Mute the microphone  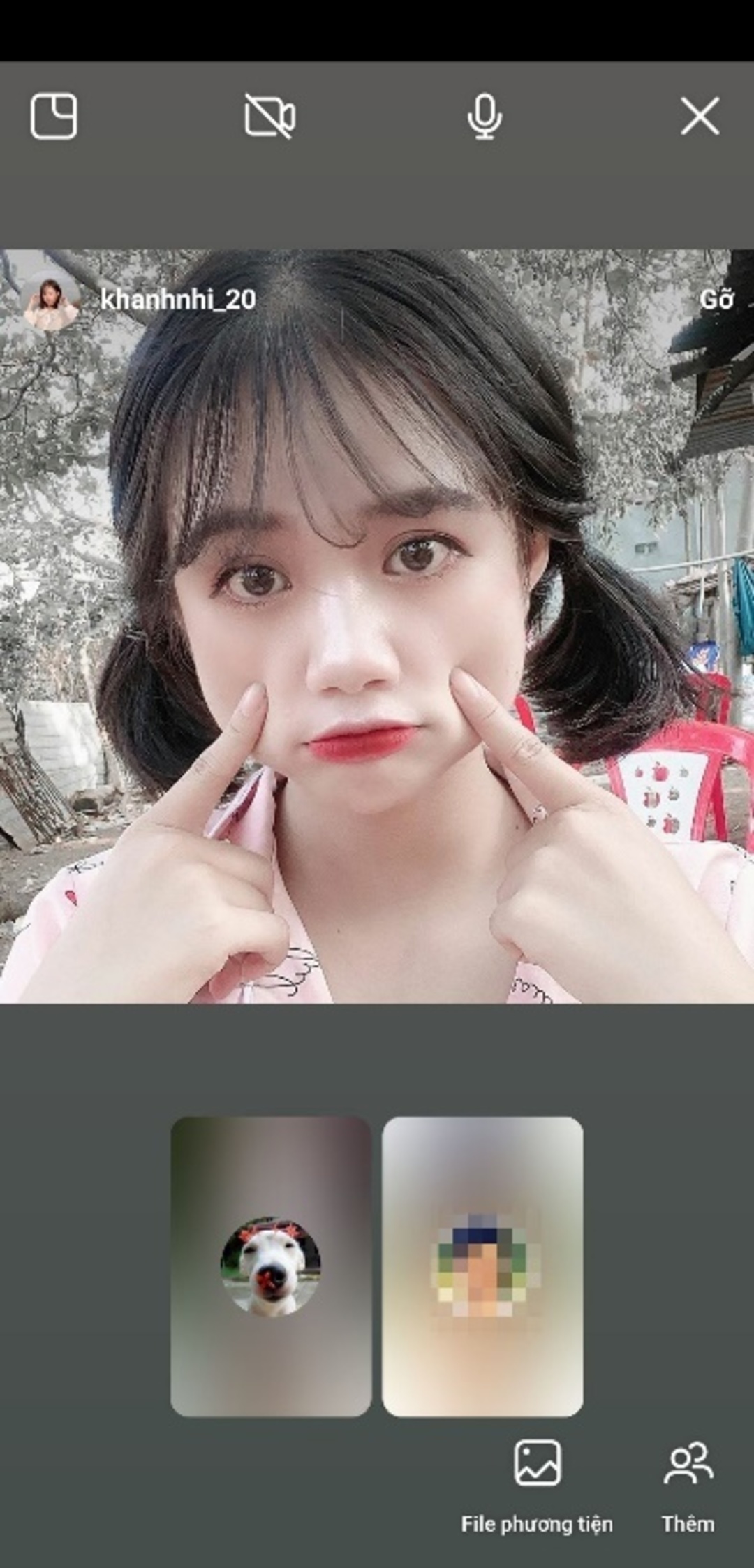coord(484,117)
